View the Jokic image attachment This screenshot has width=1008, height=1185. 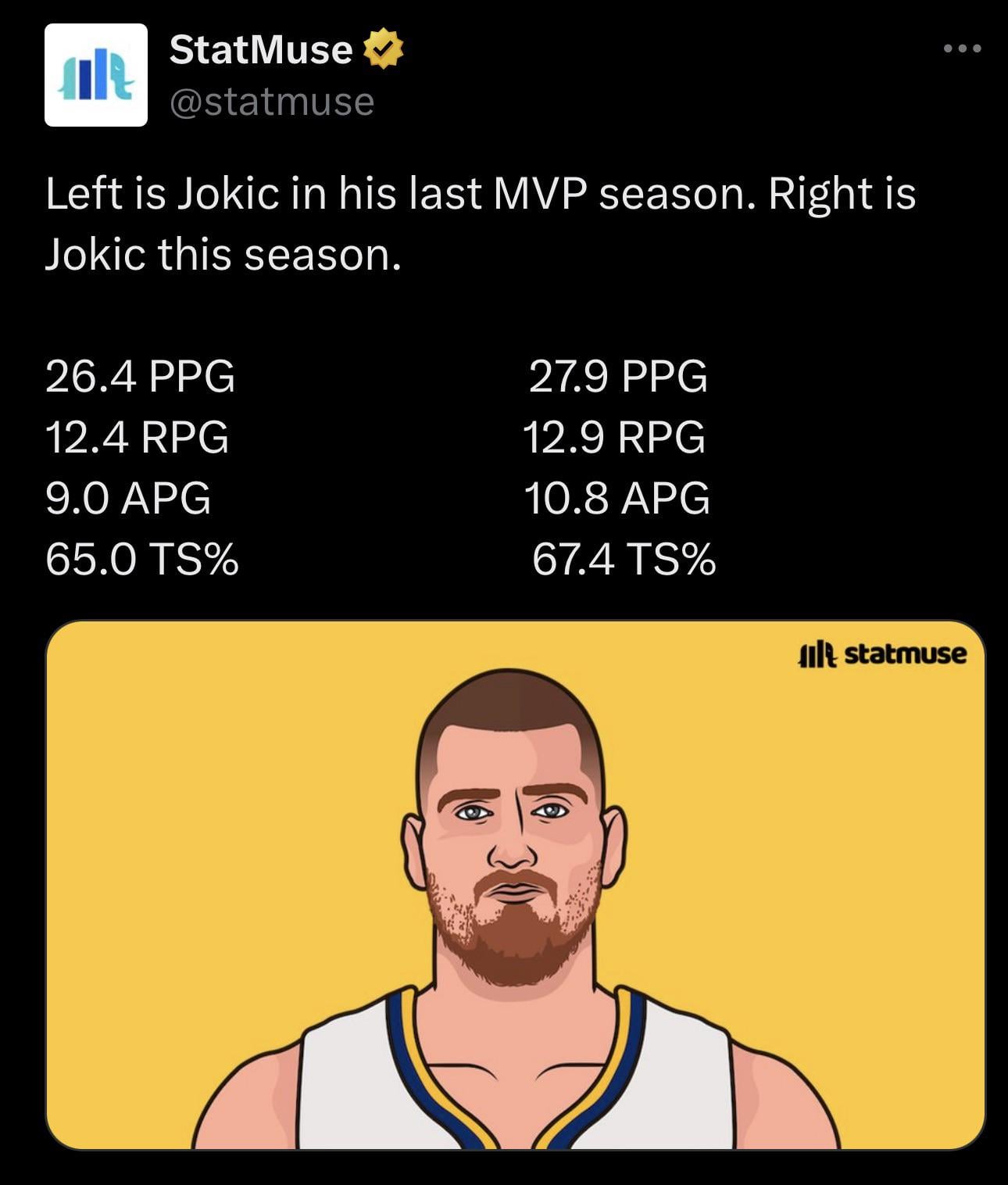(516, 884)
